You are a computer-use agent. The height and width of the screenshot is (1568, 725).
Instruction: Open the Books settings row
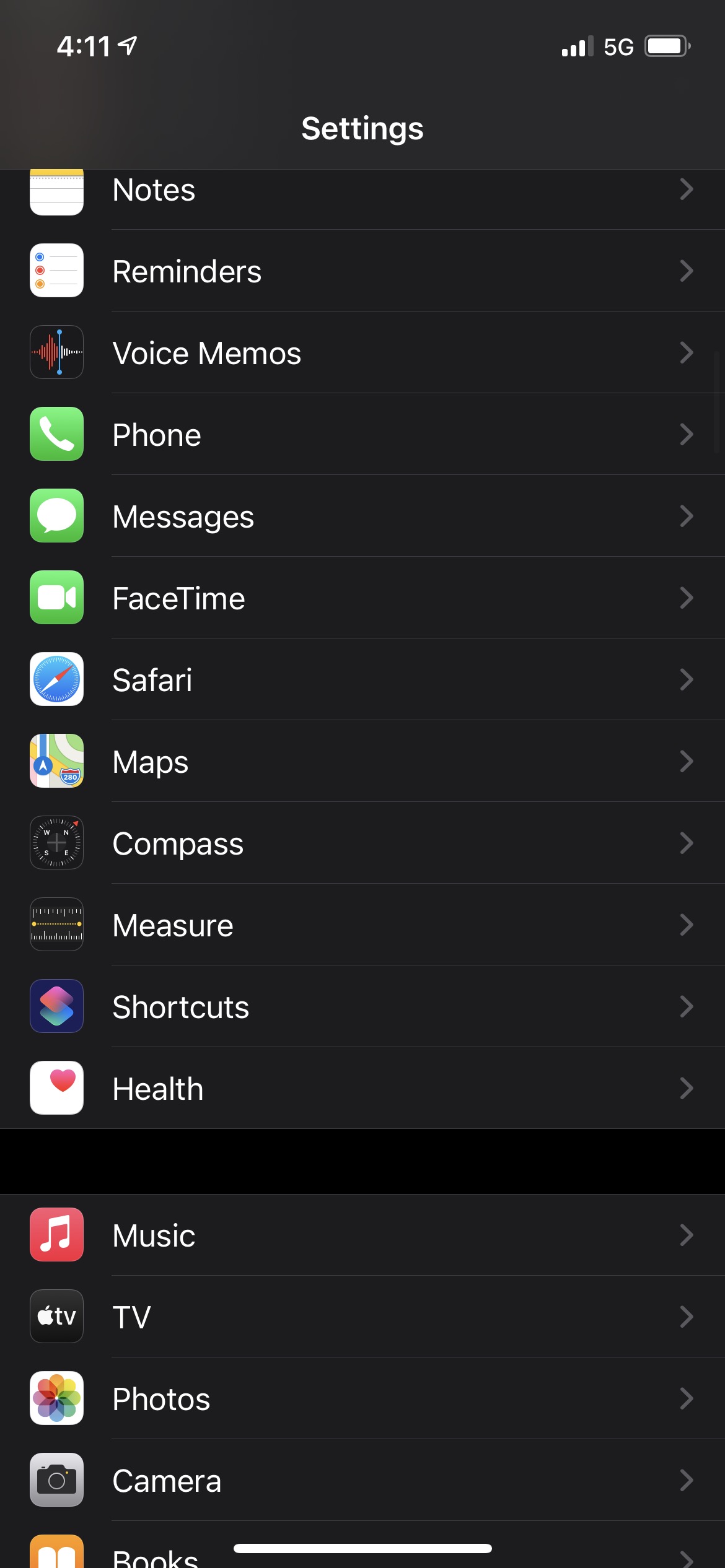[x=362, y=1544]
